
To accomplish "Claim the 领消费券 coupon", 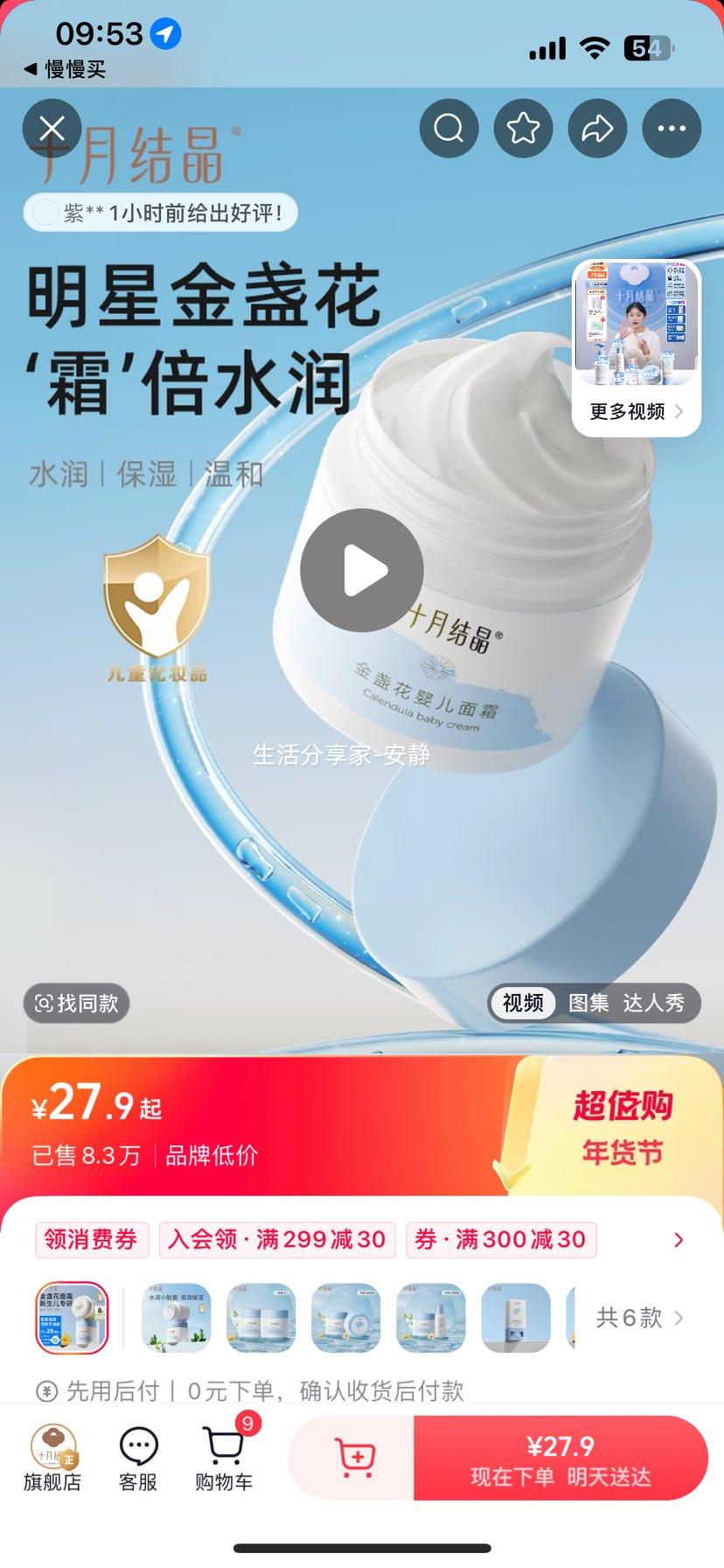I will tap(91, 1240).
